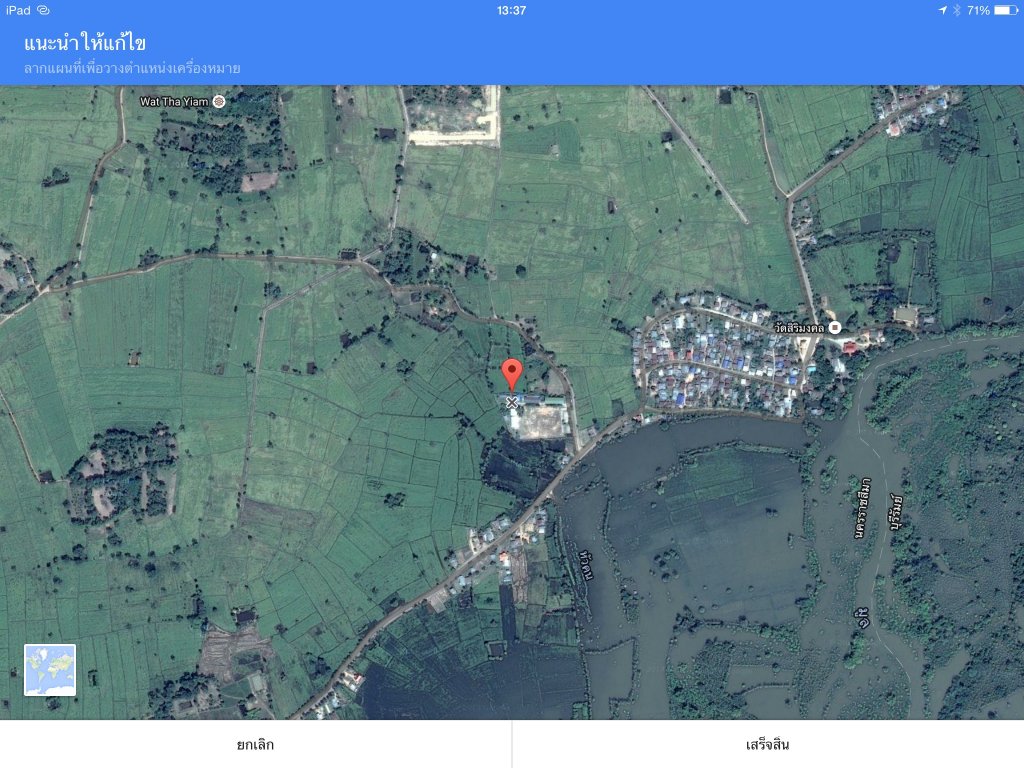Select the red location pin marker
The height and width of the screenshot is (768, 1024).
(512, 373)
